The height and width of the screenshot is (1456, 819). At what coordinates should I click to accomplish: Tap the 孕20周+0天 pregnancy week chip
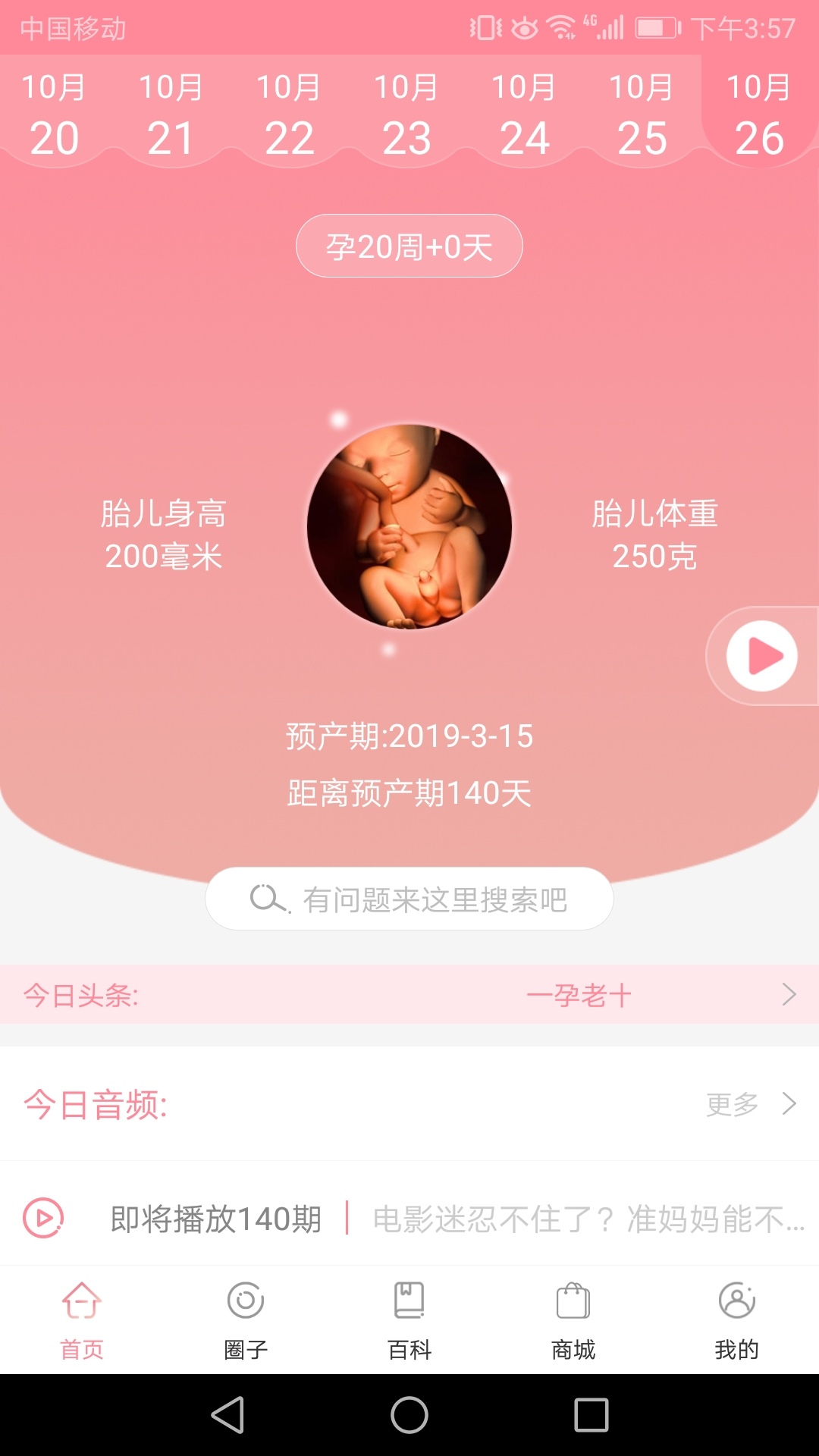(409, 246)
